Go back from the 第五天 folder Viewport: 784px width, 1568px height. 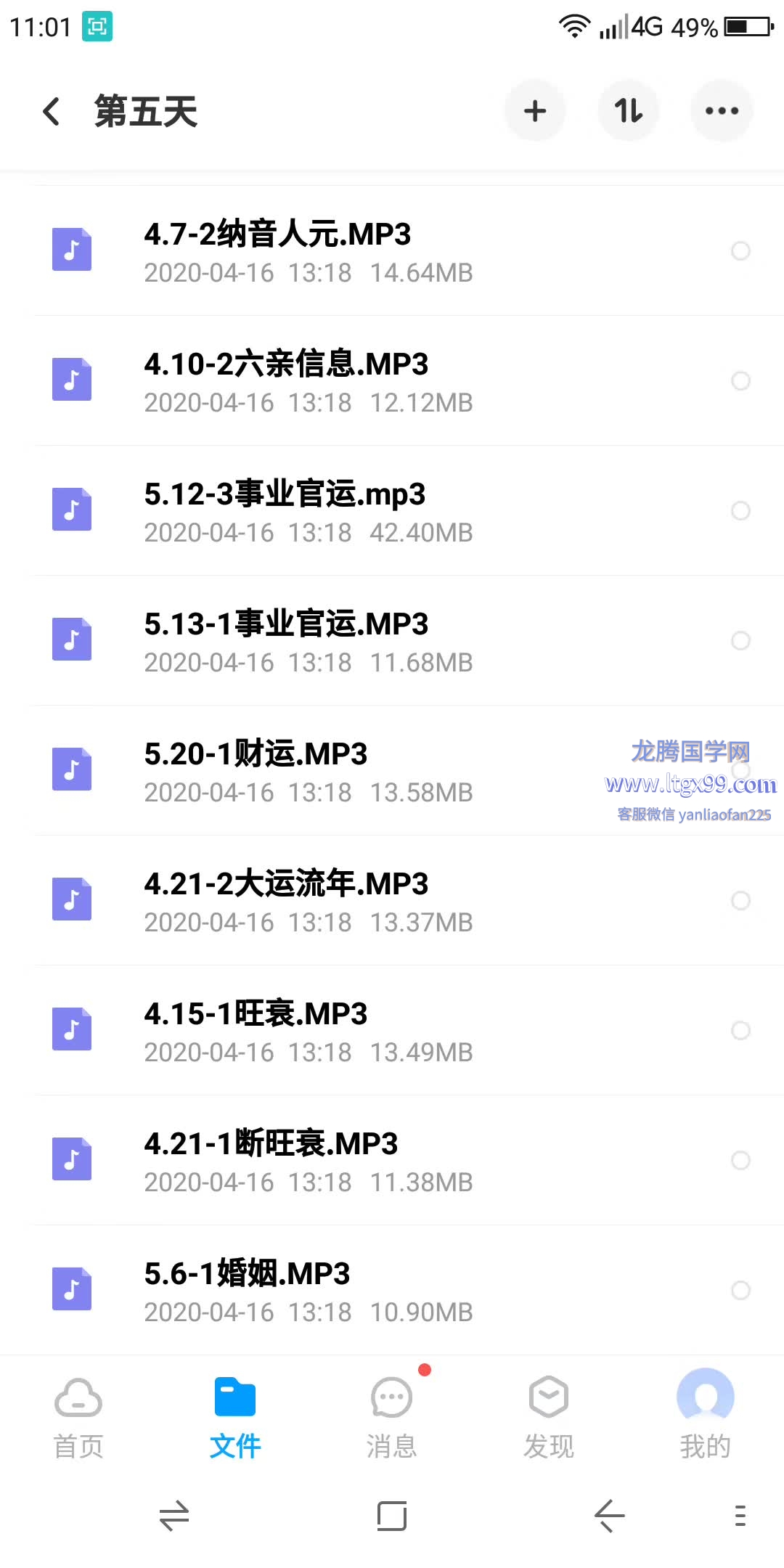(51, 112)
